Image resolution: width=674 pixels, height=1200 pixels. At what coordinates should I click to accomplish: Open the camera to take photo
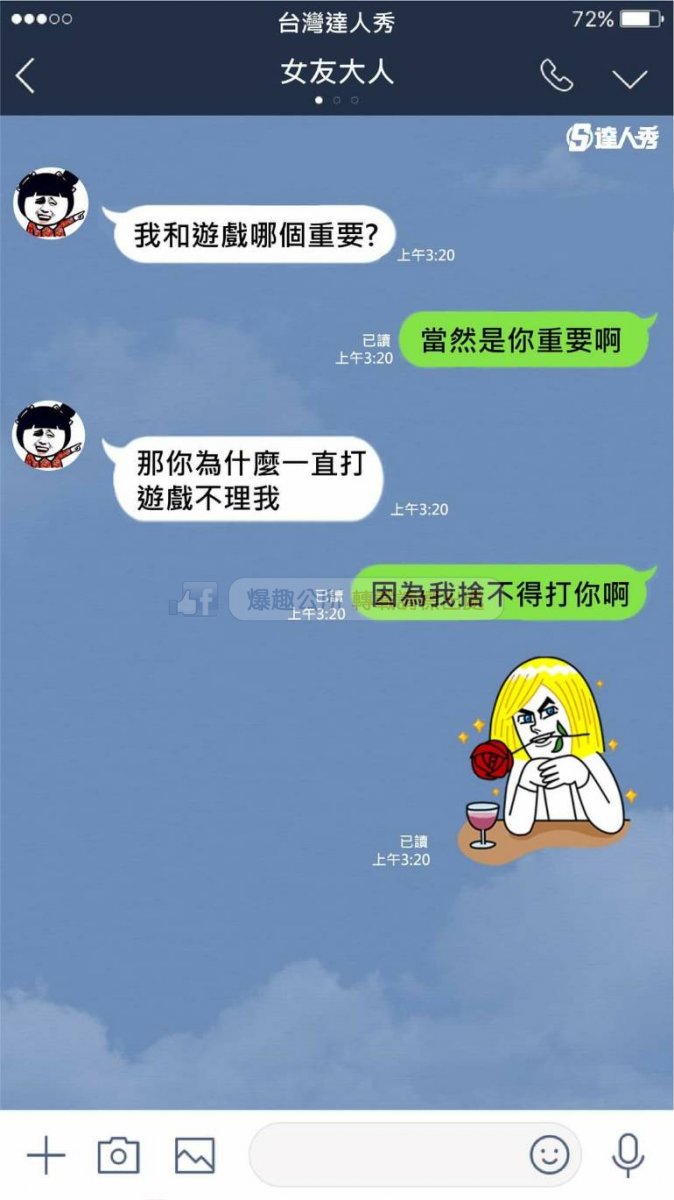pyautogui.click(x=118, y=1156)
